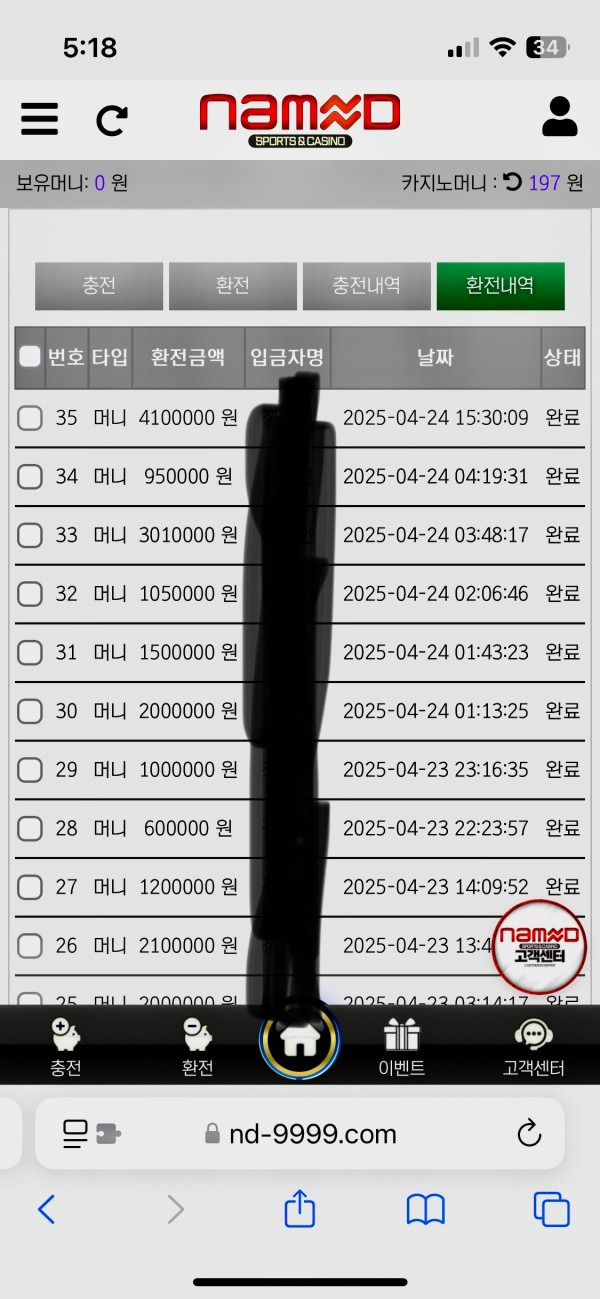Viewport: 600px width, 1299px height.
Task: Tick the checkbox for row number 33
Action: point(30,535)
